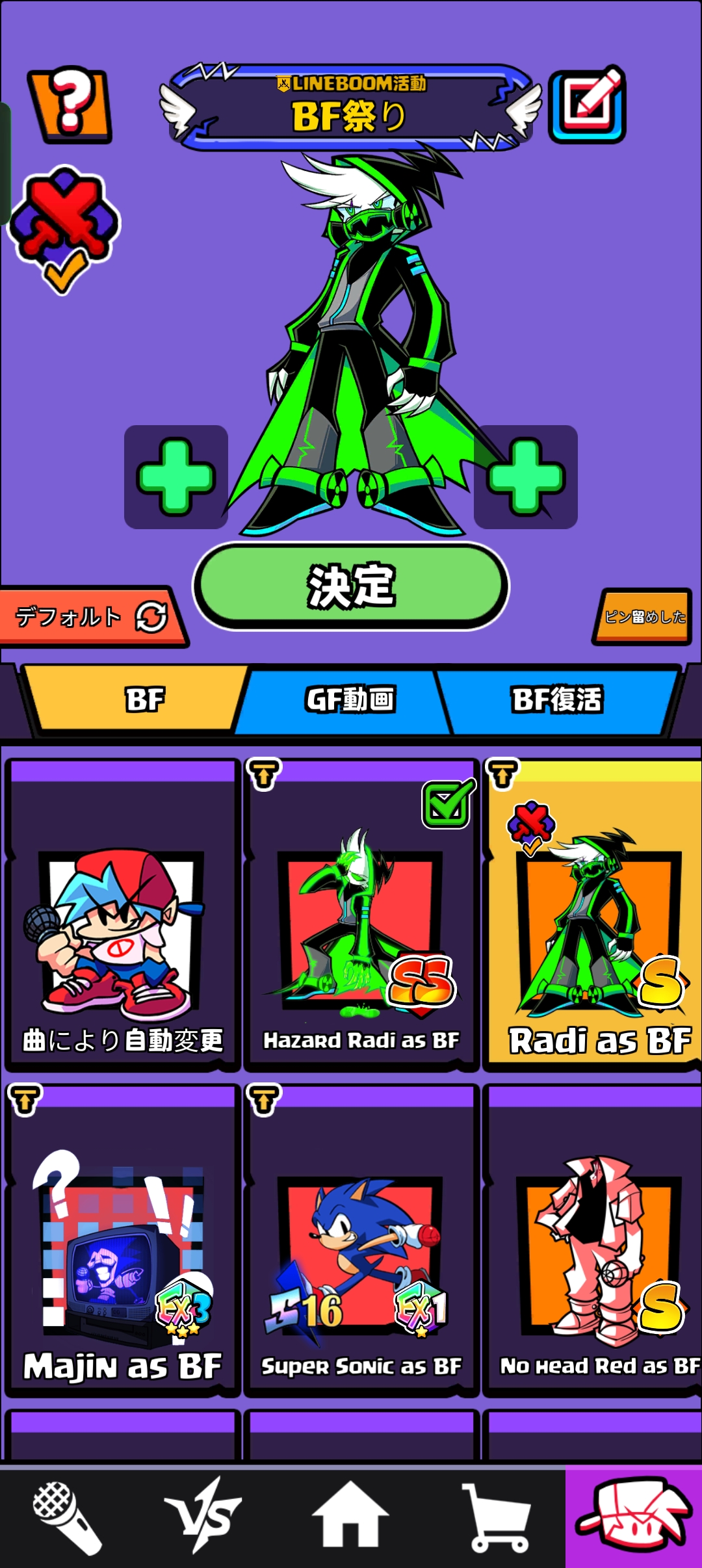Select Hazard Radi as BF card

pos(361,917)
